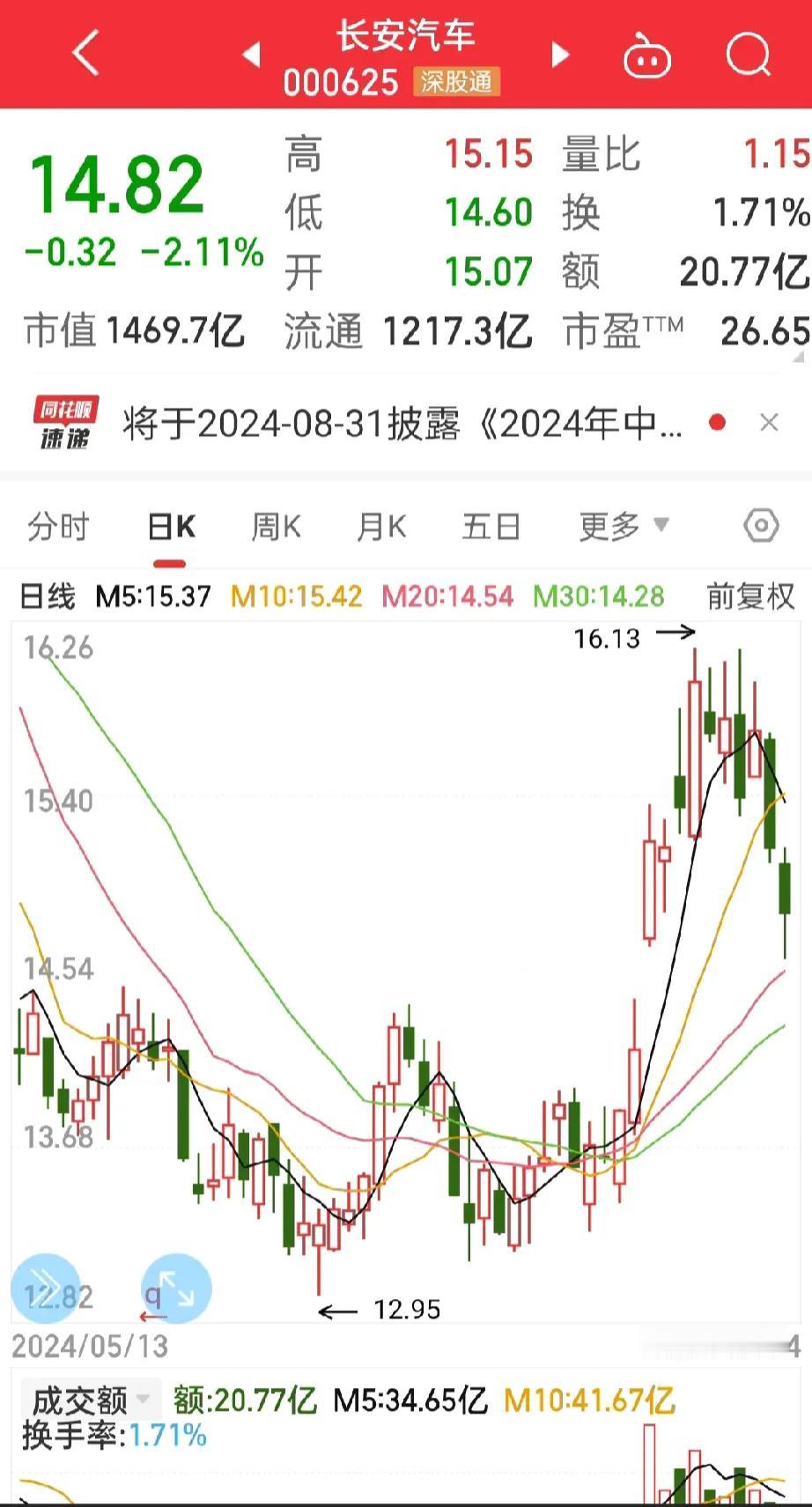
Task: Tap the 深股通 badge under the stock code
Action: pos(458,84)
